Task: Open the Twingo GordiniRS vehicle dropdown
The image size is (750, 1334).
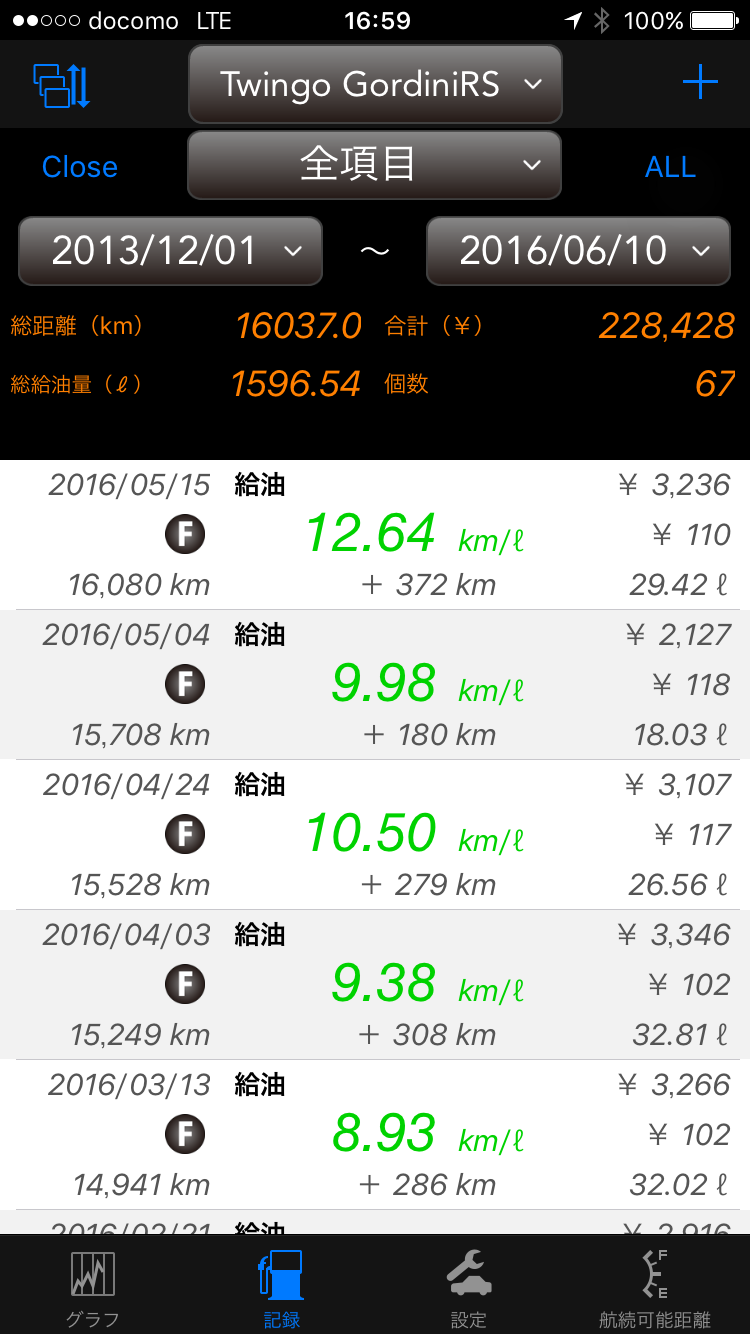Action: [x=375, y=84]
